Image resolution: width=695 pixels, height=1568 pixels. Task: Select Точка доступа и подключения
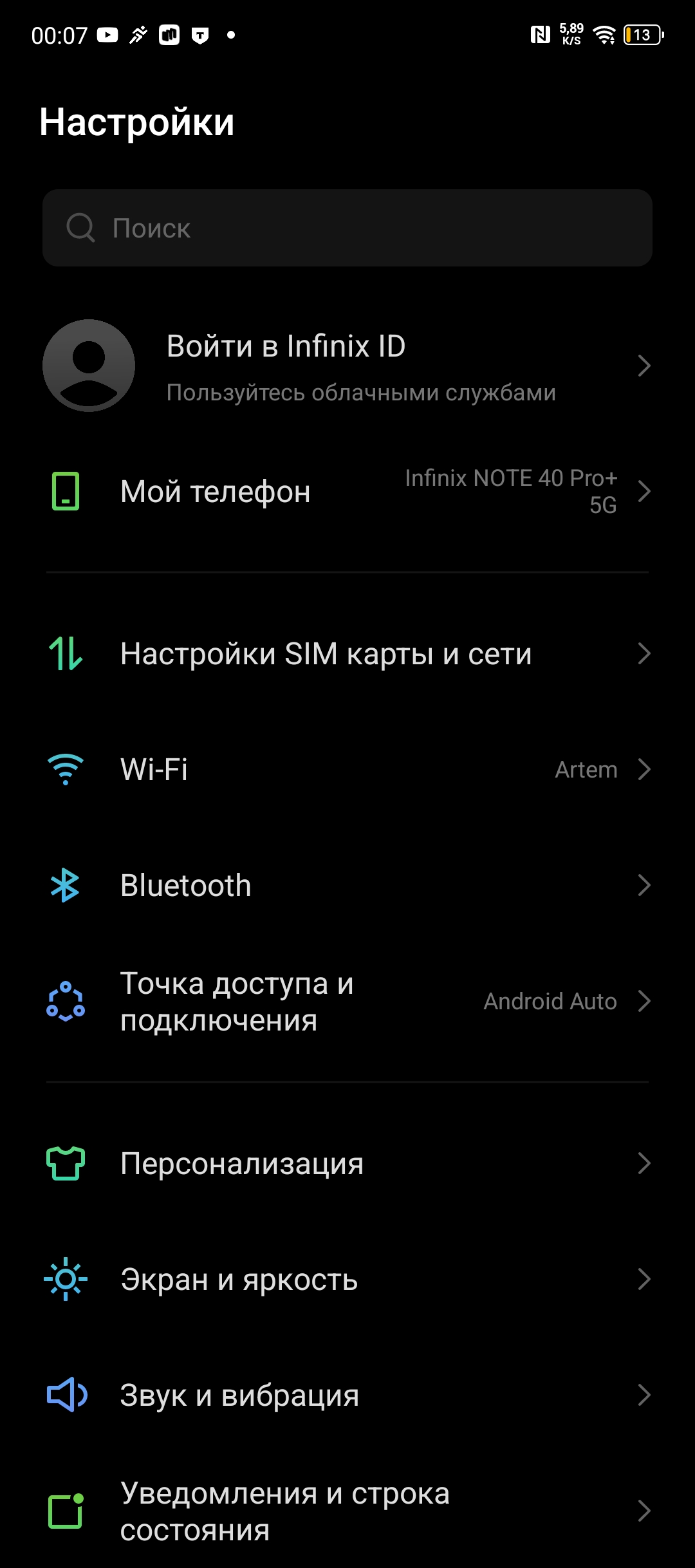click(347, 1002)
